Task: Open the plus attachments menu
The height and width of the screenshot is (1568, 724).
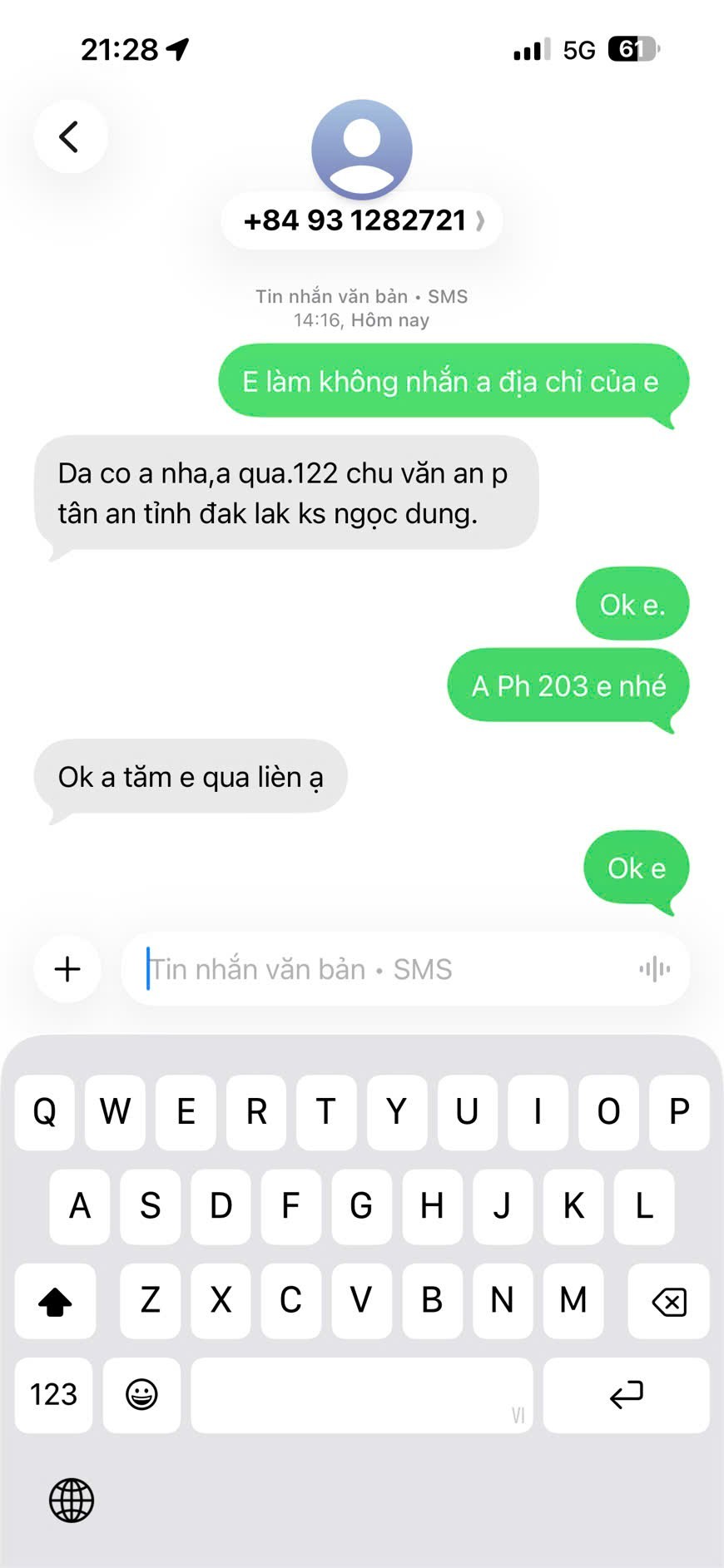Action: click(x=67, y=969)
